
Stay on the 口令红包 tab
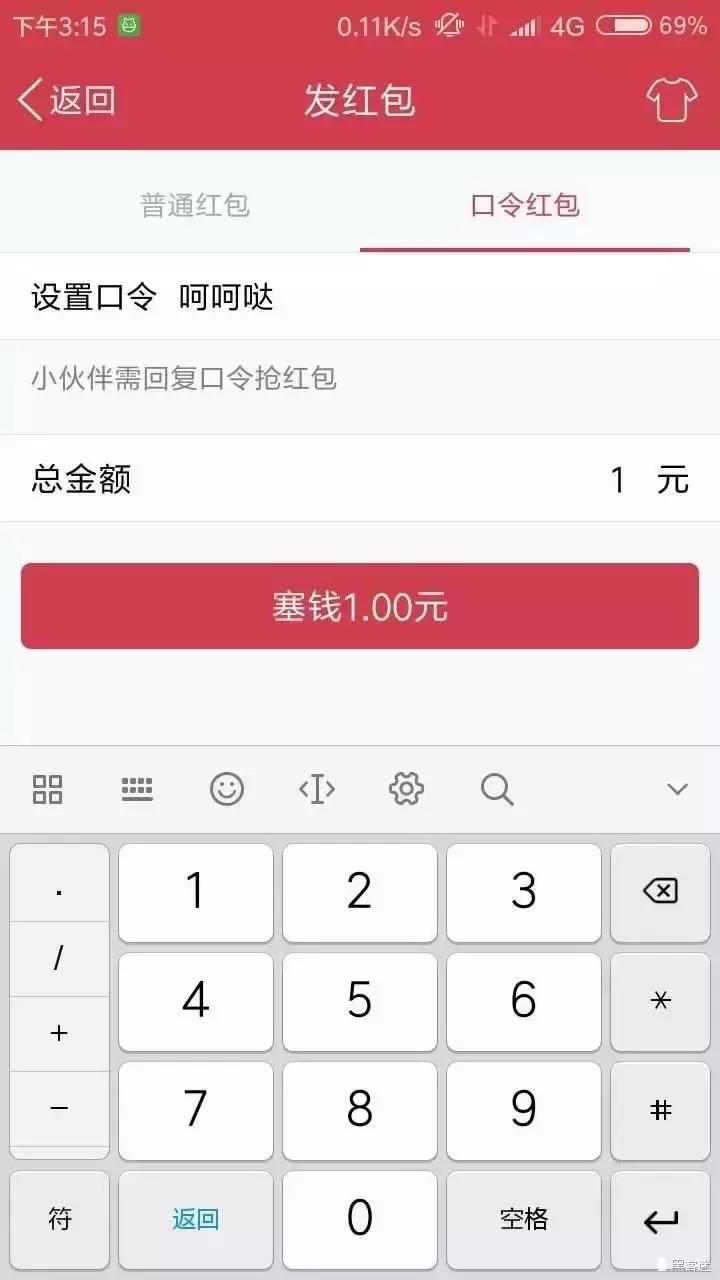tap(523, 206)
